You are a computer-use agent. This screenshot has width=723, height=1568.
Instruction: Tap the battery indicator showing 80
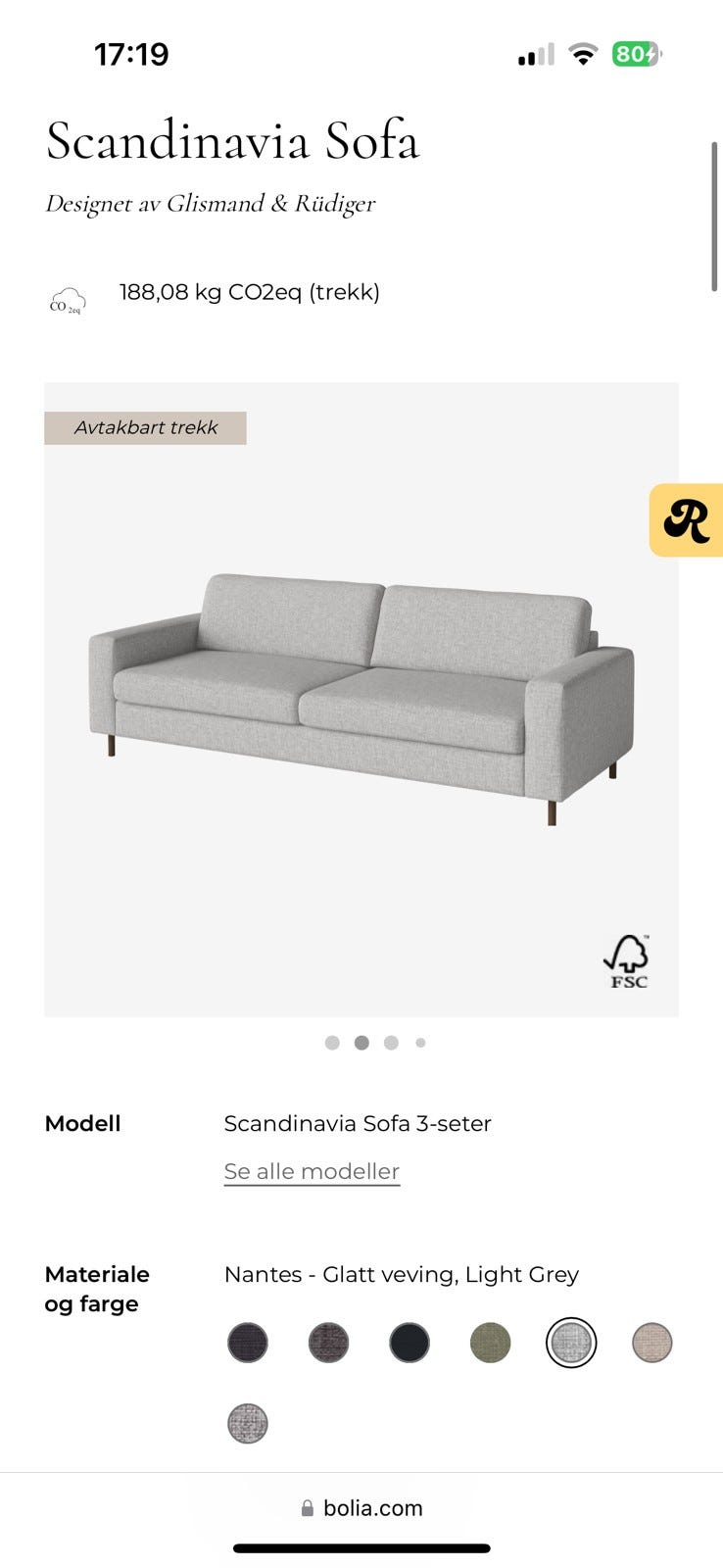pyautogui.click(x=635, y=54)
